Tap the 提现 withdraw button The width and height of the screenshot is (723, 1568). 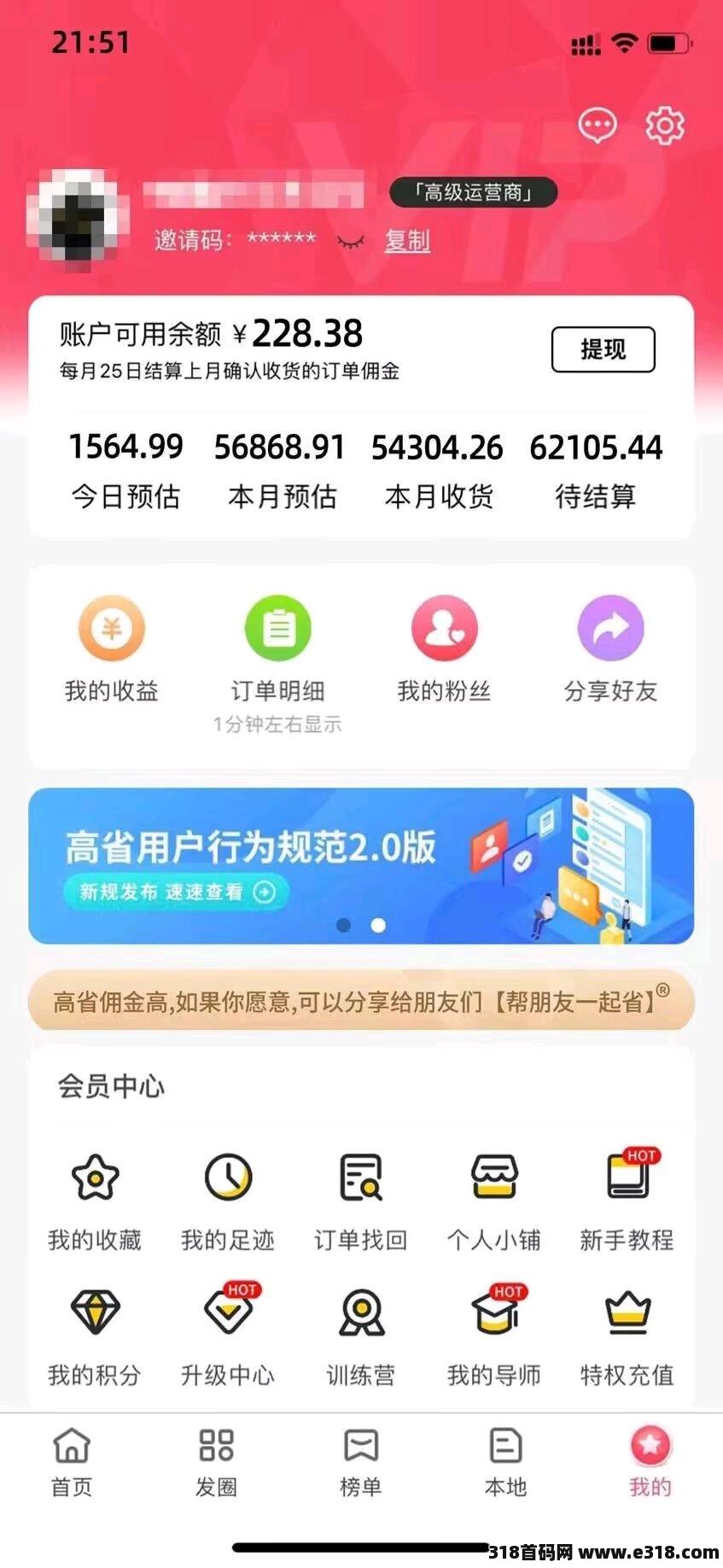[x=603, y=349]
